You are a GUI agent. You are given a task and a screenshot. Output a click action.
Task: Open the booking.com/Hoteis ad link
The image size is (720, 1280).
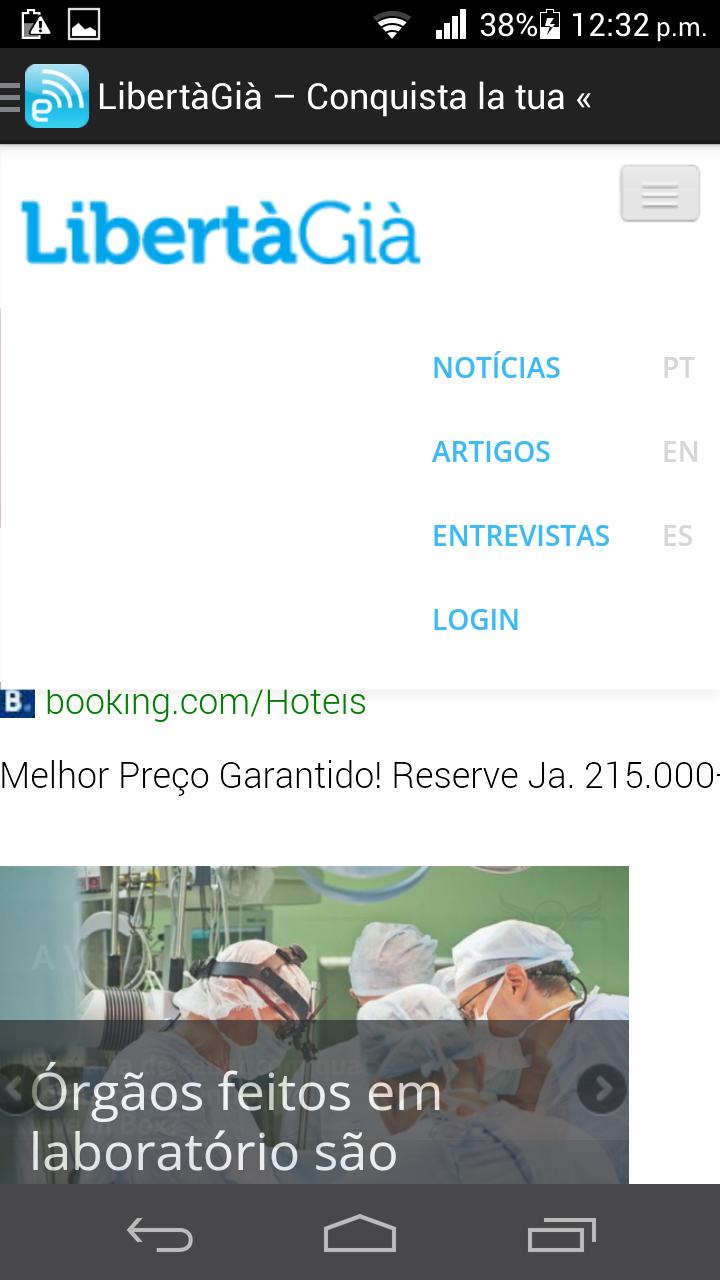(x=205, y=703)
